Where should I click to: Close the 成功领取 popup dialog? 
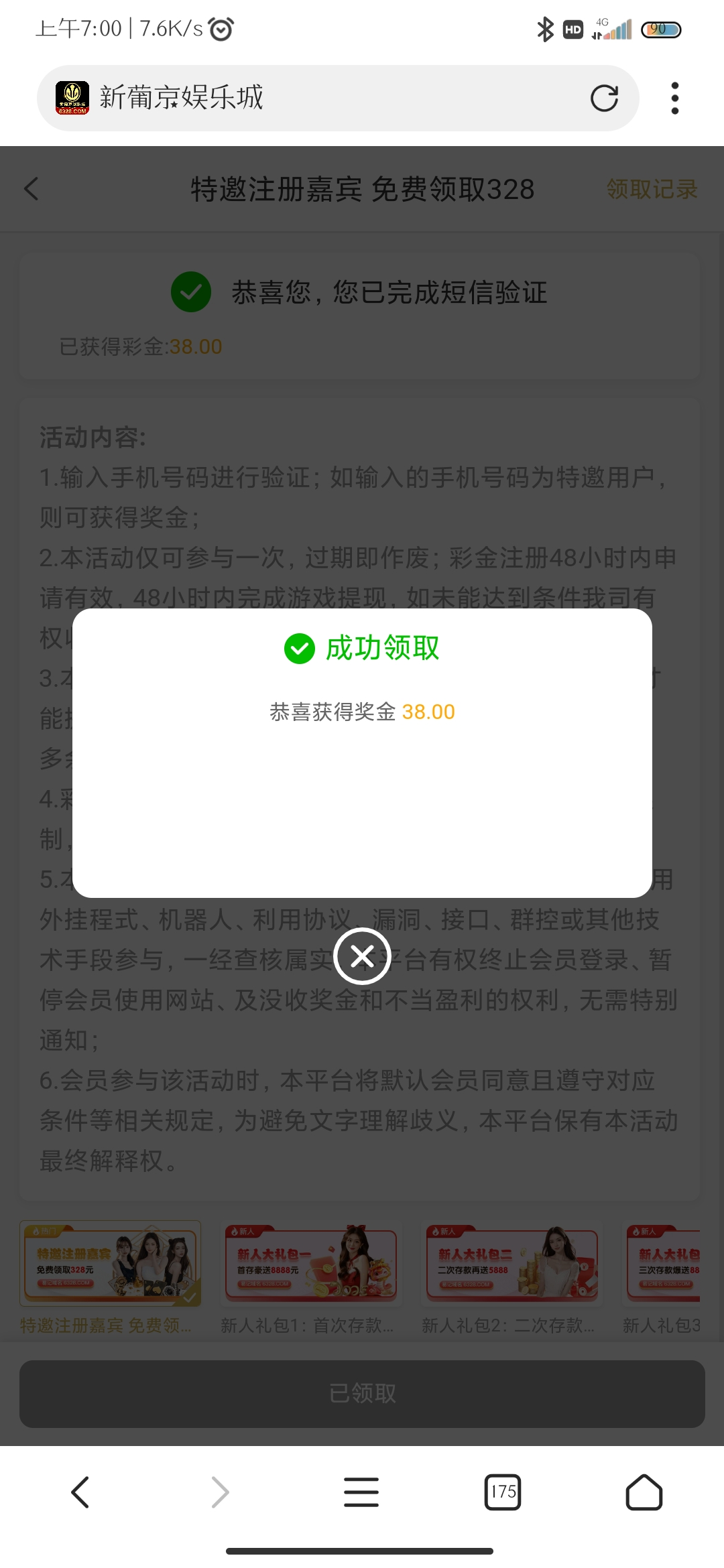(x=362, y=956)
